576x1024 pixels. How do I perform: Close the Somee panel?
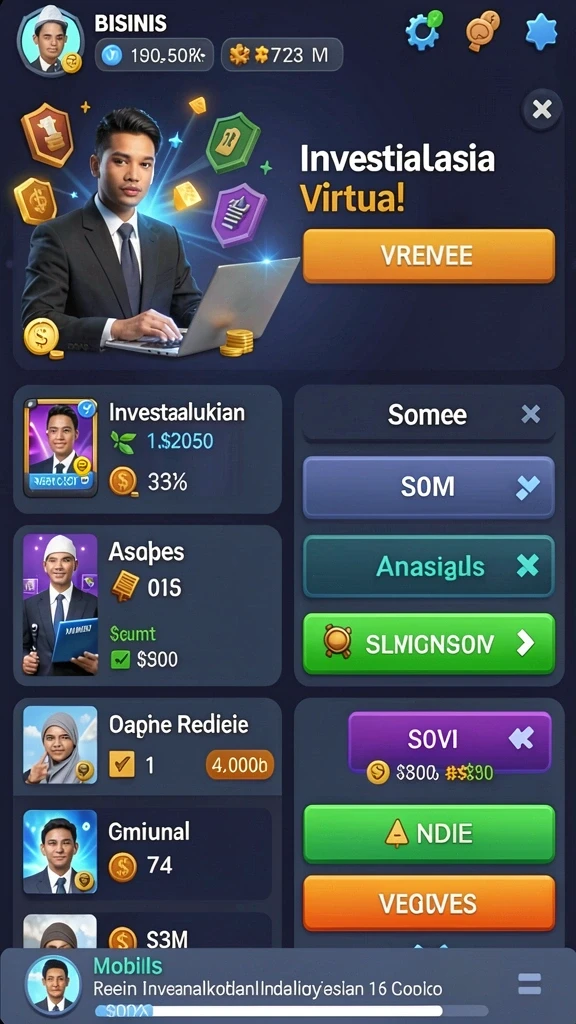(530, 414)
